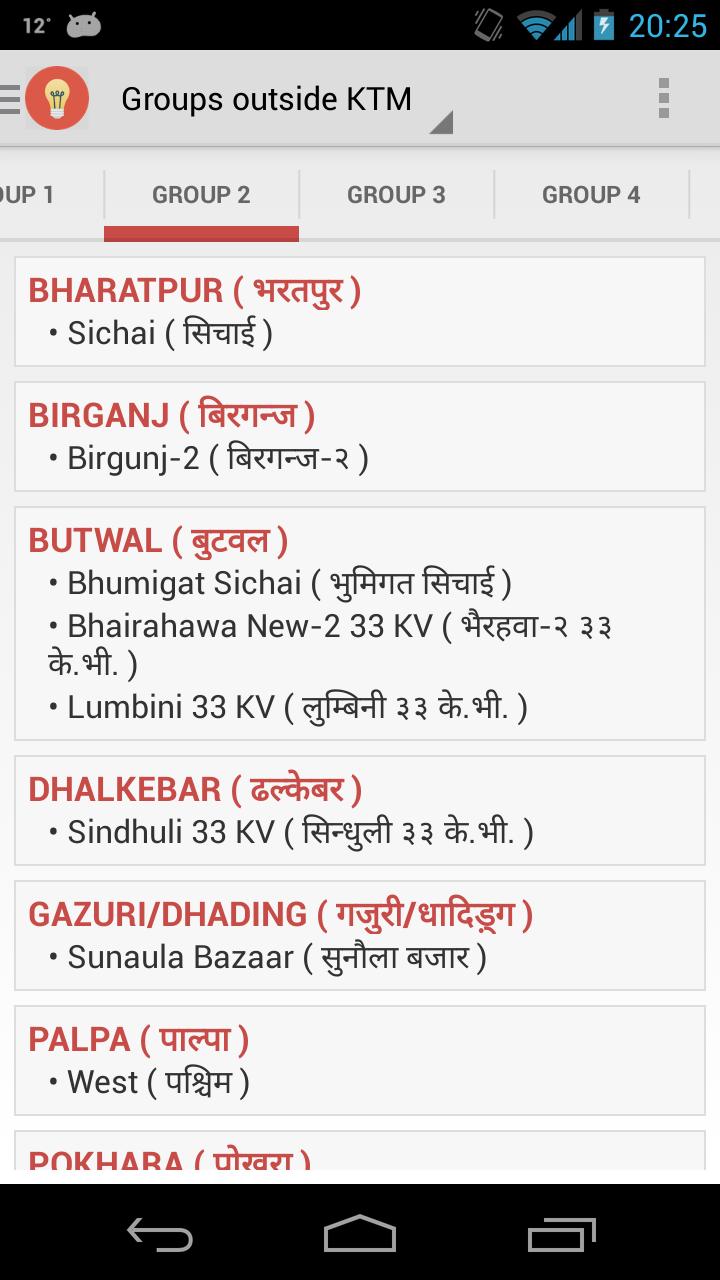Select the GROUP 3 tab
Screen dimensions: 720x1280
[396, 195]
